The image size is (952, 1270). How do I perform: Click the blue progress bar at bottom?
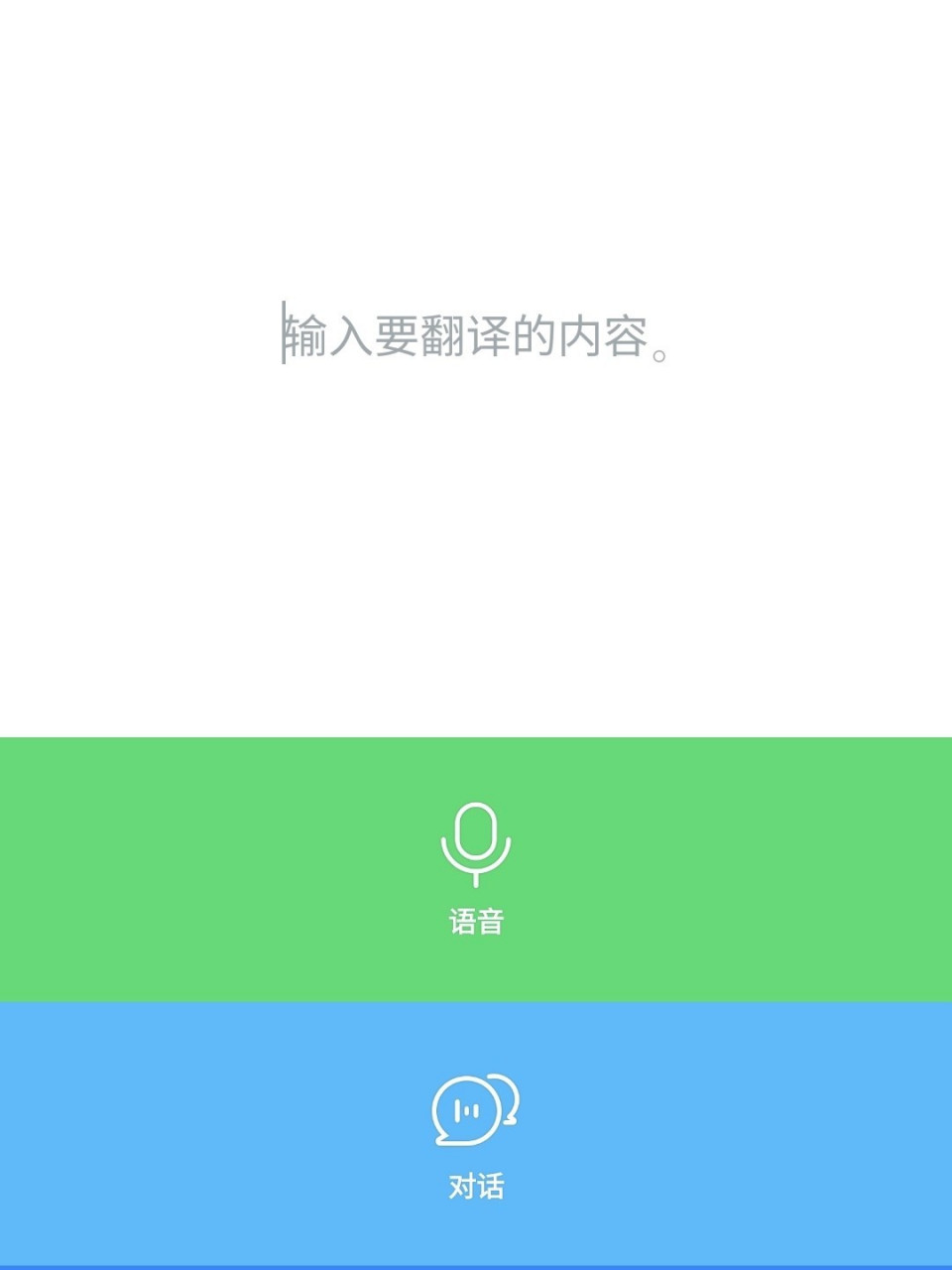pos(476,1264)
